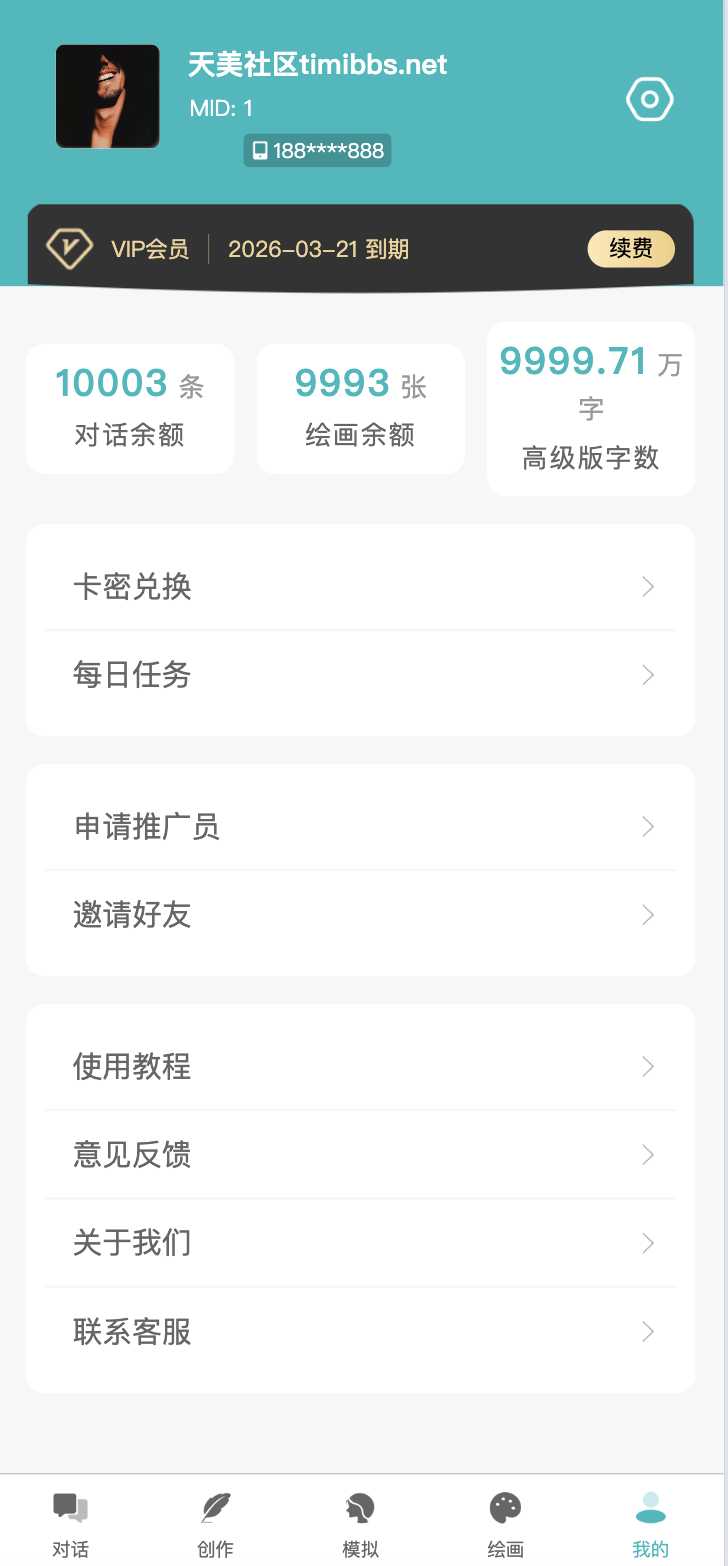Screen dimensions: 728x1566
Task: Open the 邀请好友 invite friends row
Action: (x=360, y=915)
